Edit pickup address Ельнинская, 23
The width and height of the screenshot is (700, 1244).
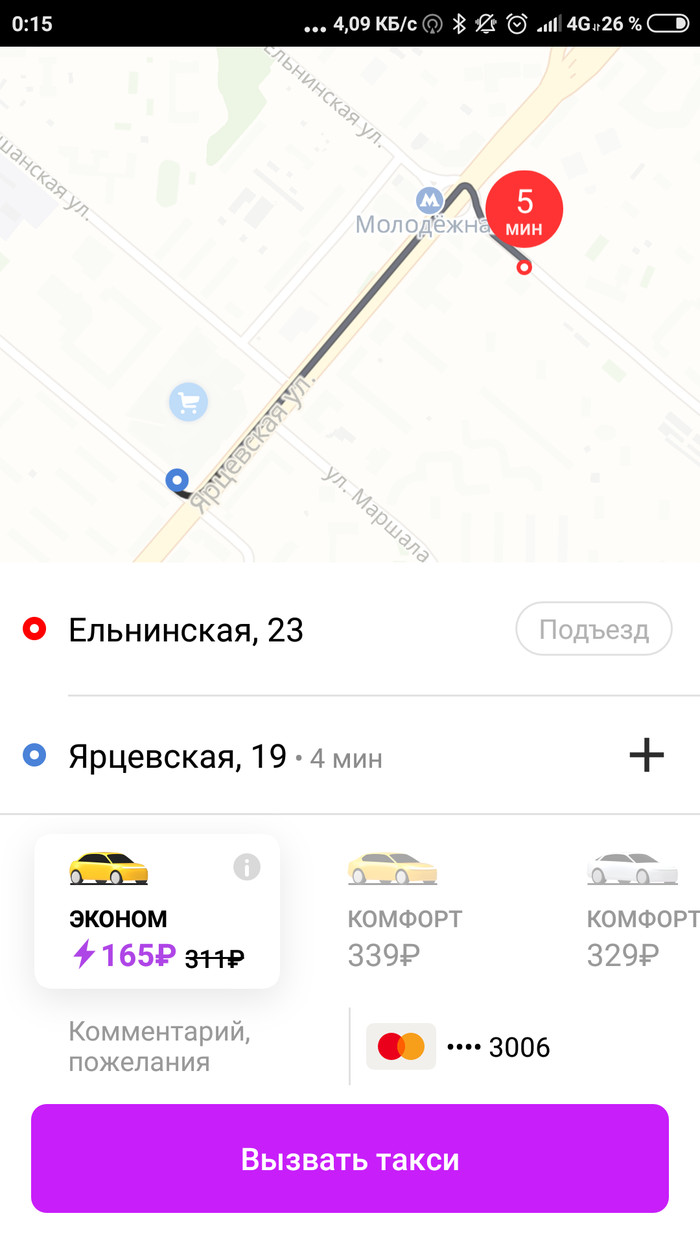tap(186, 631)
